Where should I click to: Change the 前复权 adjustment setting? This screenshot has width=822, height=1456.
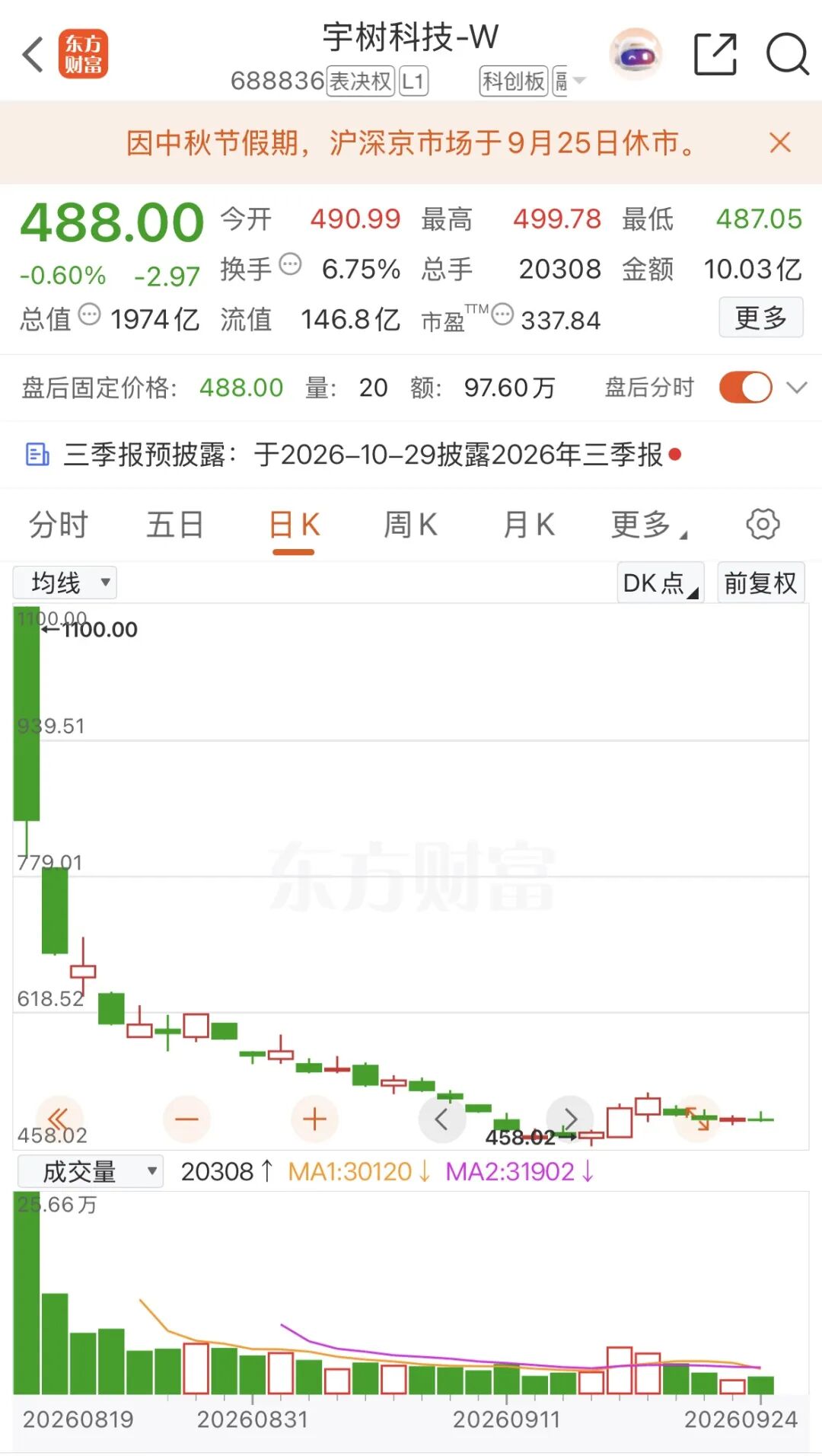(x=760, y=583)
